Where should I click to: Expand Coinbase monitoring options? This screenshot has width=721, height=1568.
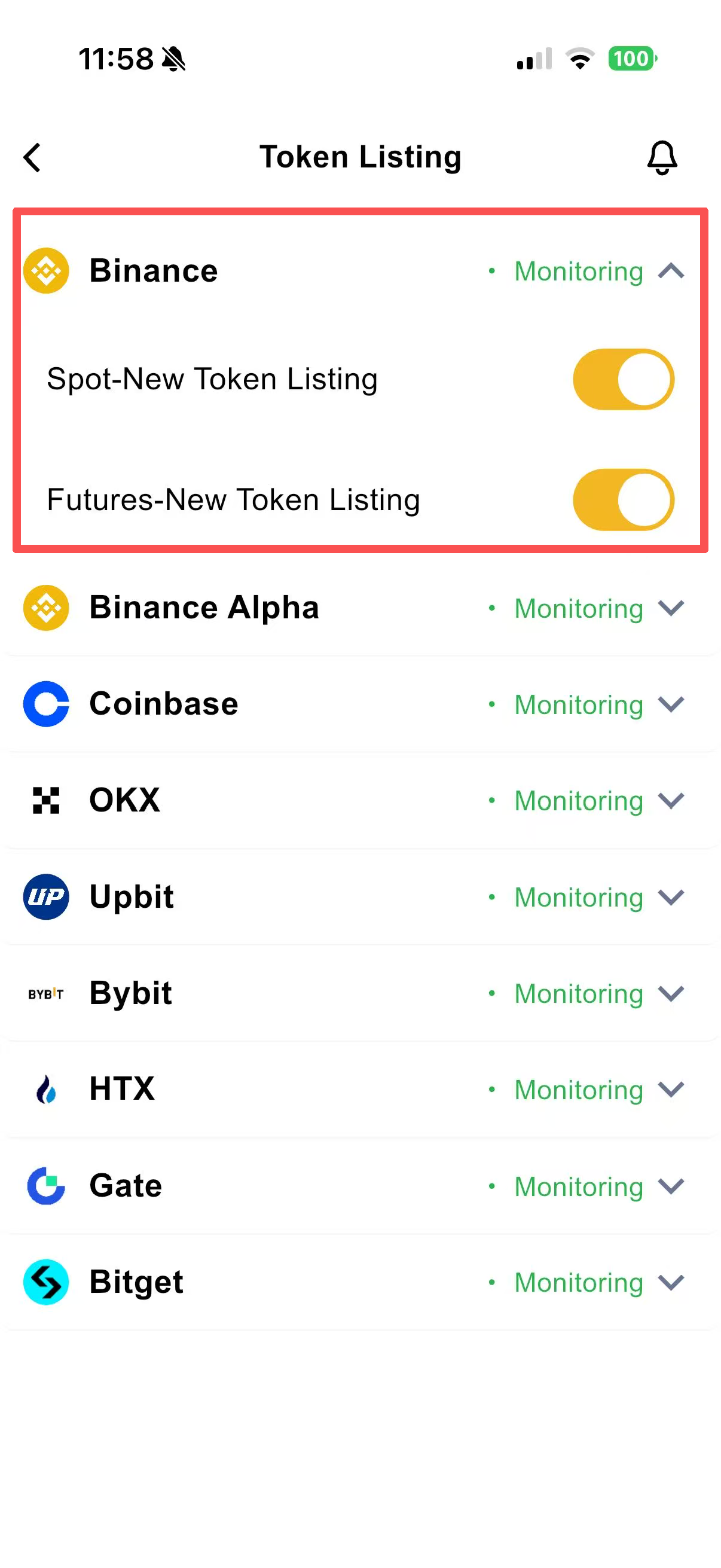tap(671, 704)
